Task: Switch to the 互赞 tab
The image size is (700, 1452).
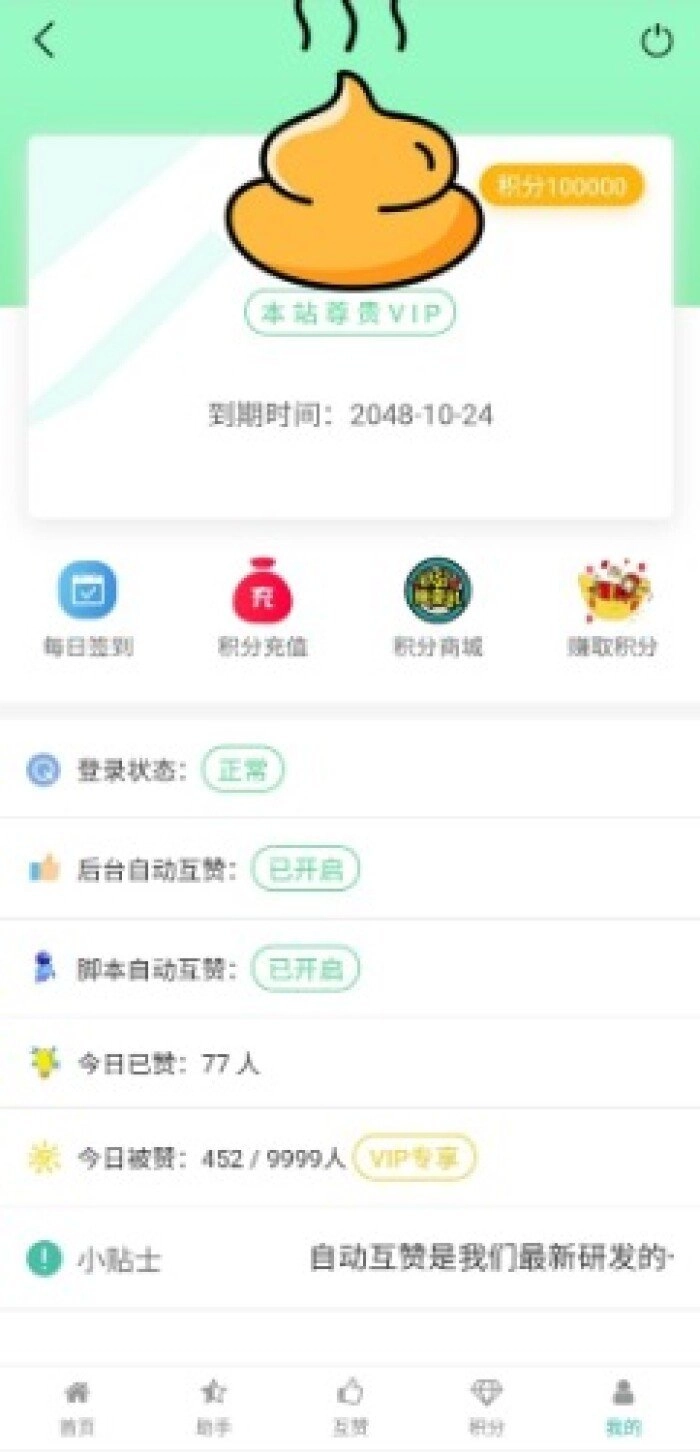Action: point(350,1407)
